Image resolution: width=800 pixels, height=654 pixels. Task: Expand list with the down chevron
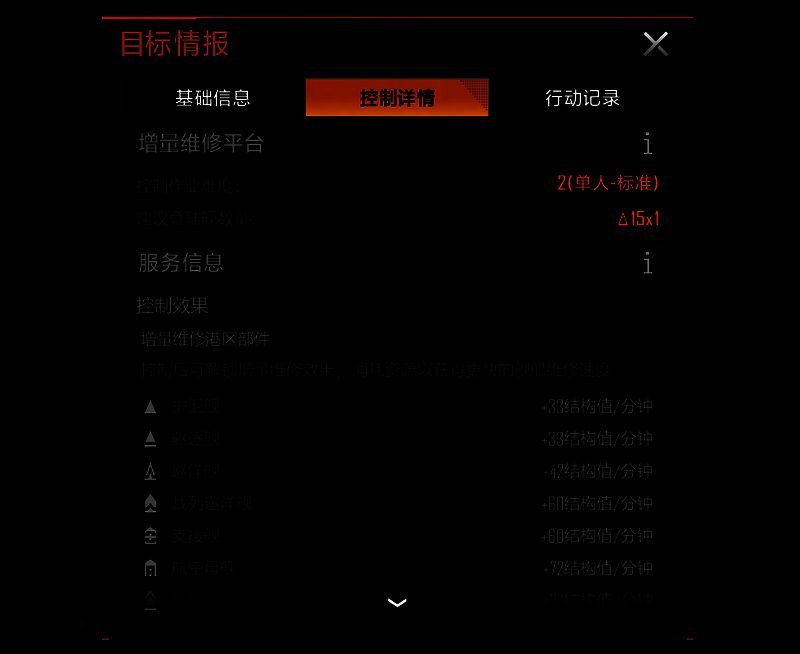tap(397, 602)
